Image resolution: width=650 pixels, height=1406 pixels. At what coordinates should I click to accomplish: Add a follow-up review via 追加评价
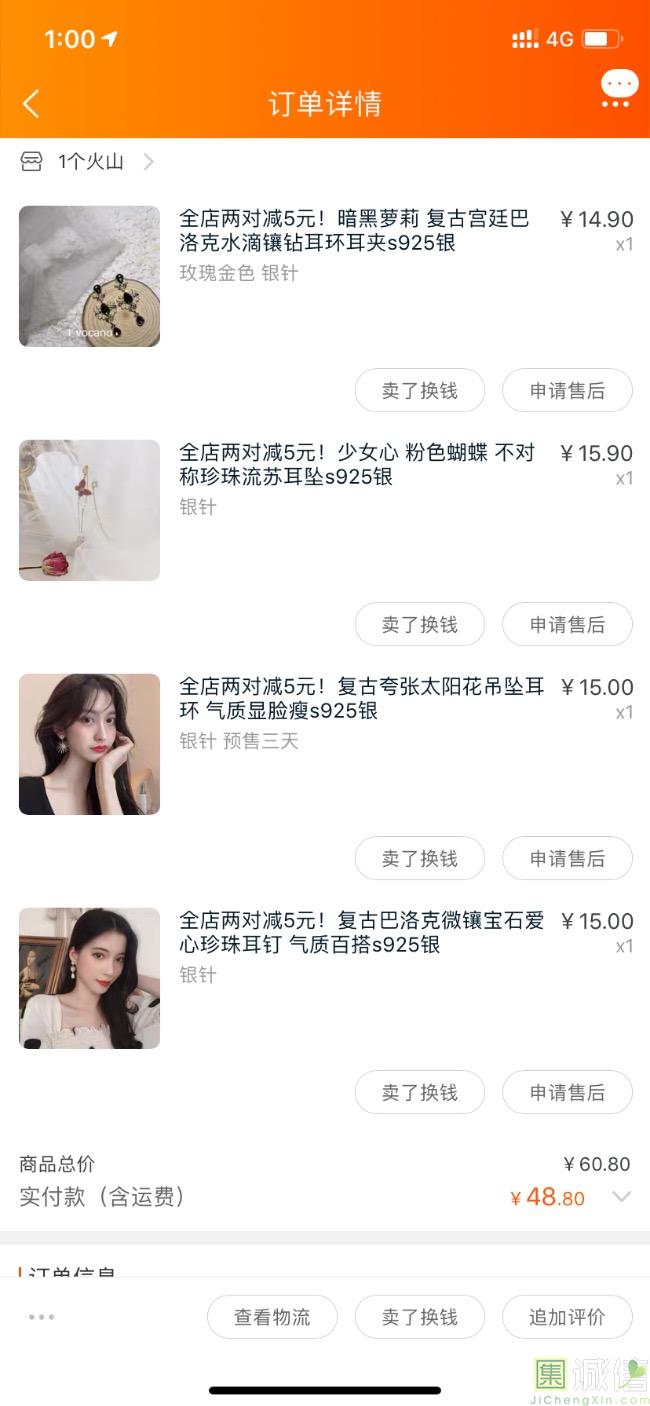567,1317
